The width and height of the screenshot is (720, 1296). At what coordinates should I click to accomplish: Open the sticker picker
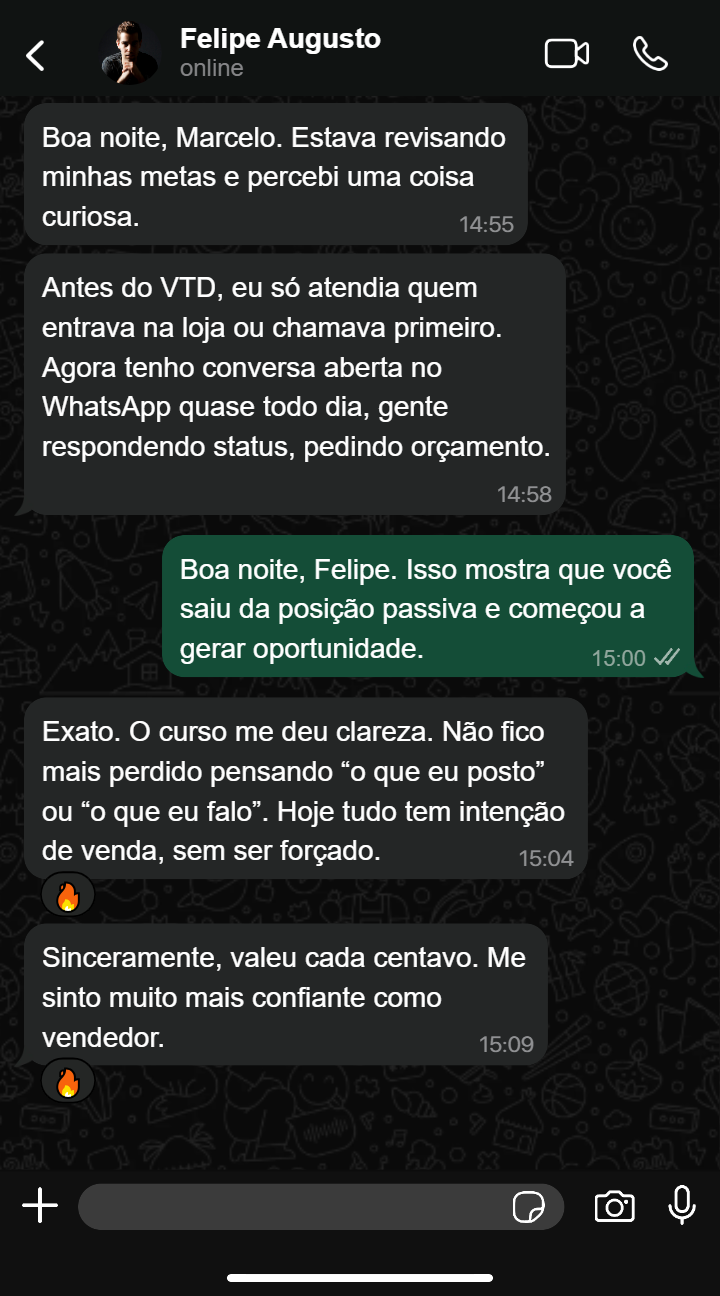528,1208
